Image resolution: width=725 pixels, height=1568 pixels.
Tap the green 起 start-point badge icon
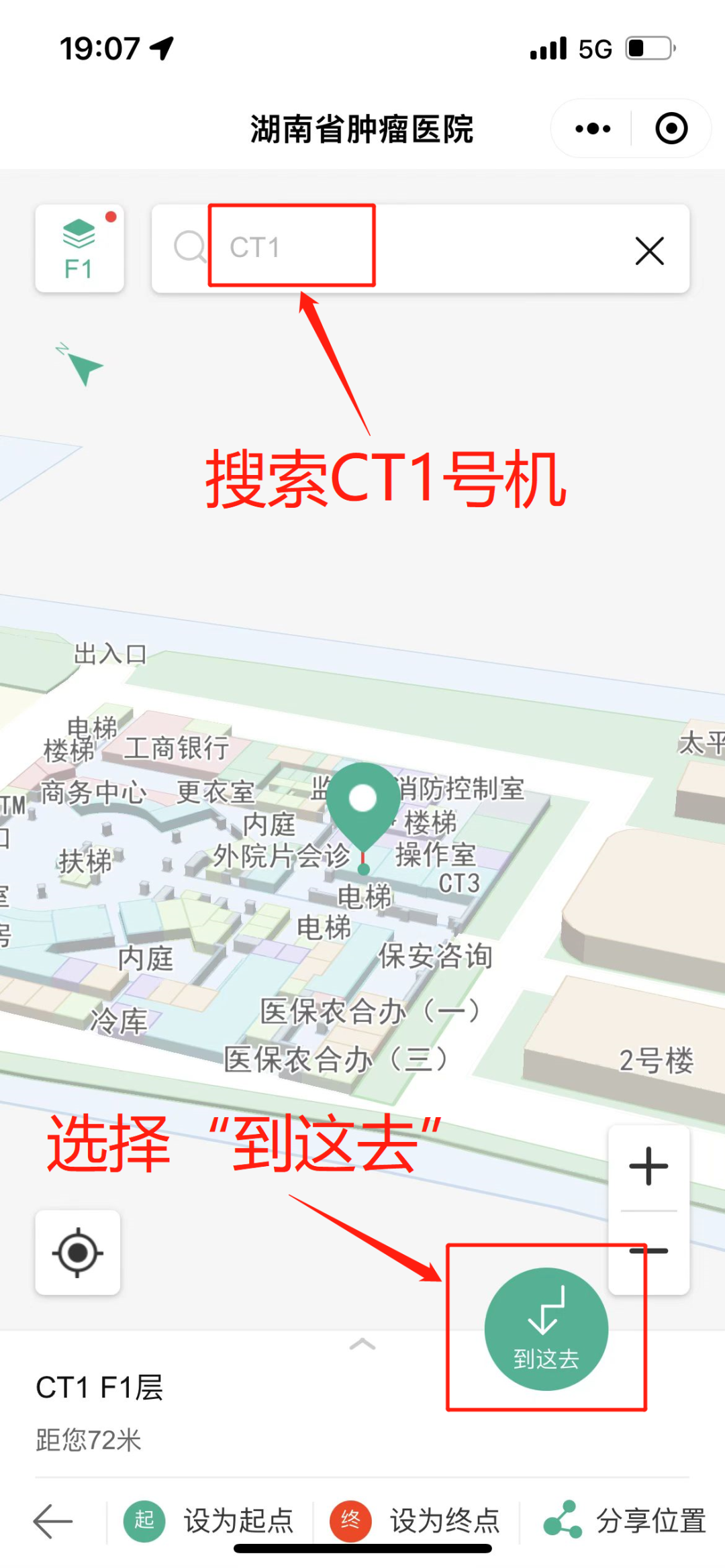pyautogui.click(x=143, y=1520)
